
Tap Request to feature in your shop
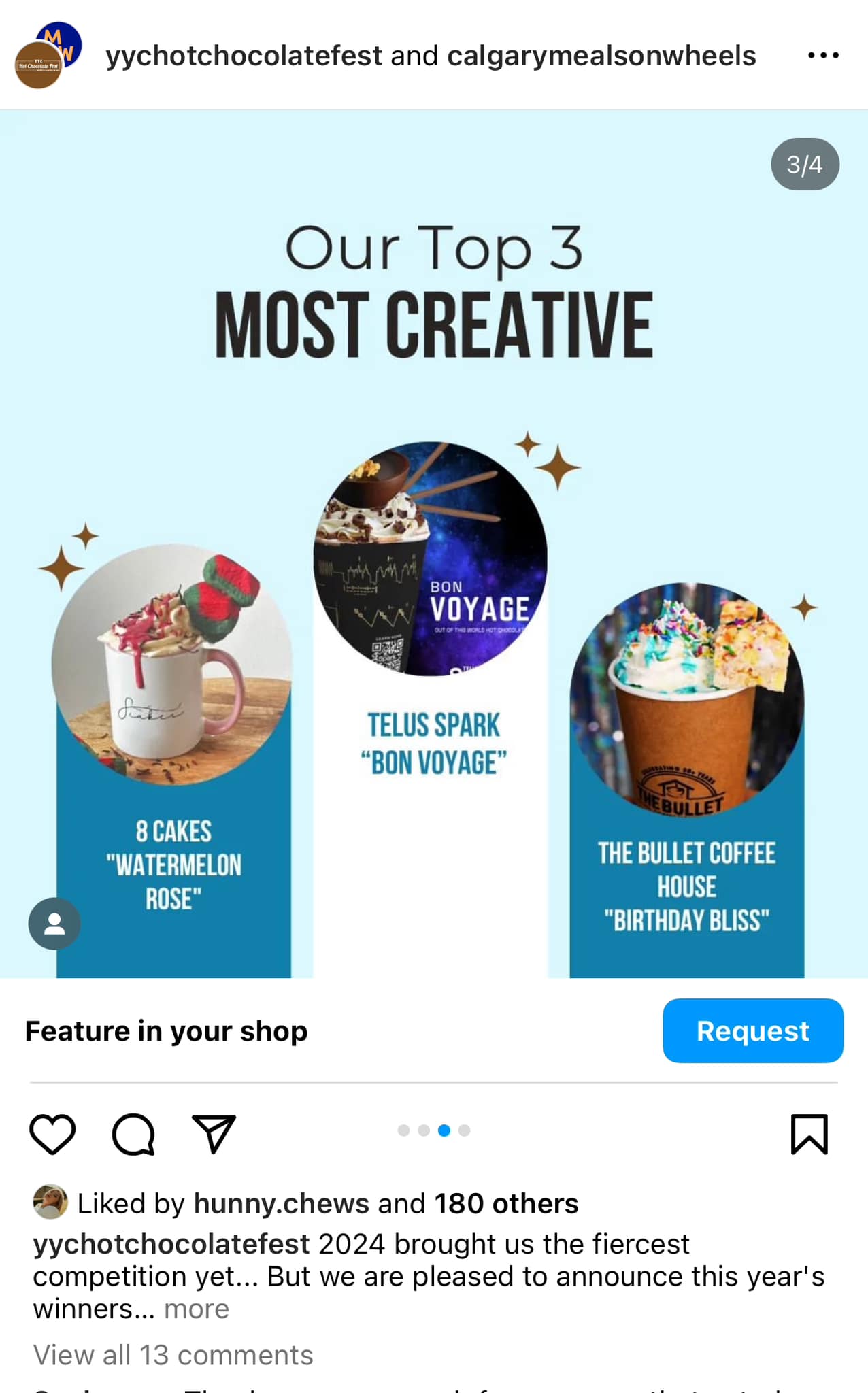pos(752,1031)
